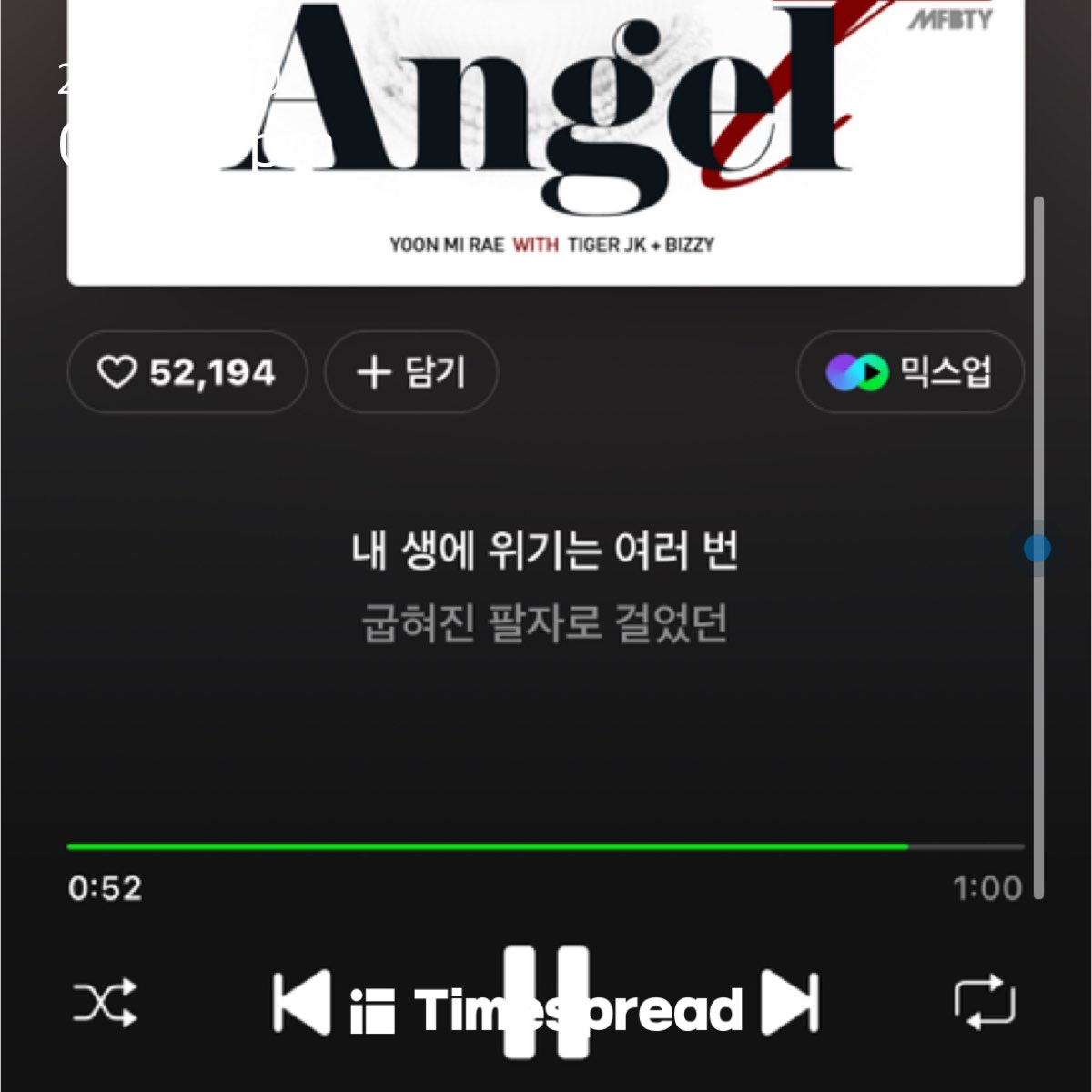Add this song via the 담기 button
Viewport: 1092px width, 1092px height.
click(x=411, y=372)
